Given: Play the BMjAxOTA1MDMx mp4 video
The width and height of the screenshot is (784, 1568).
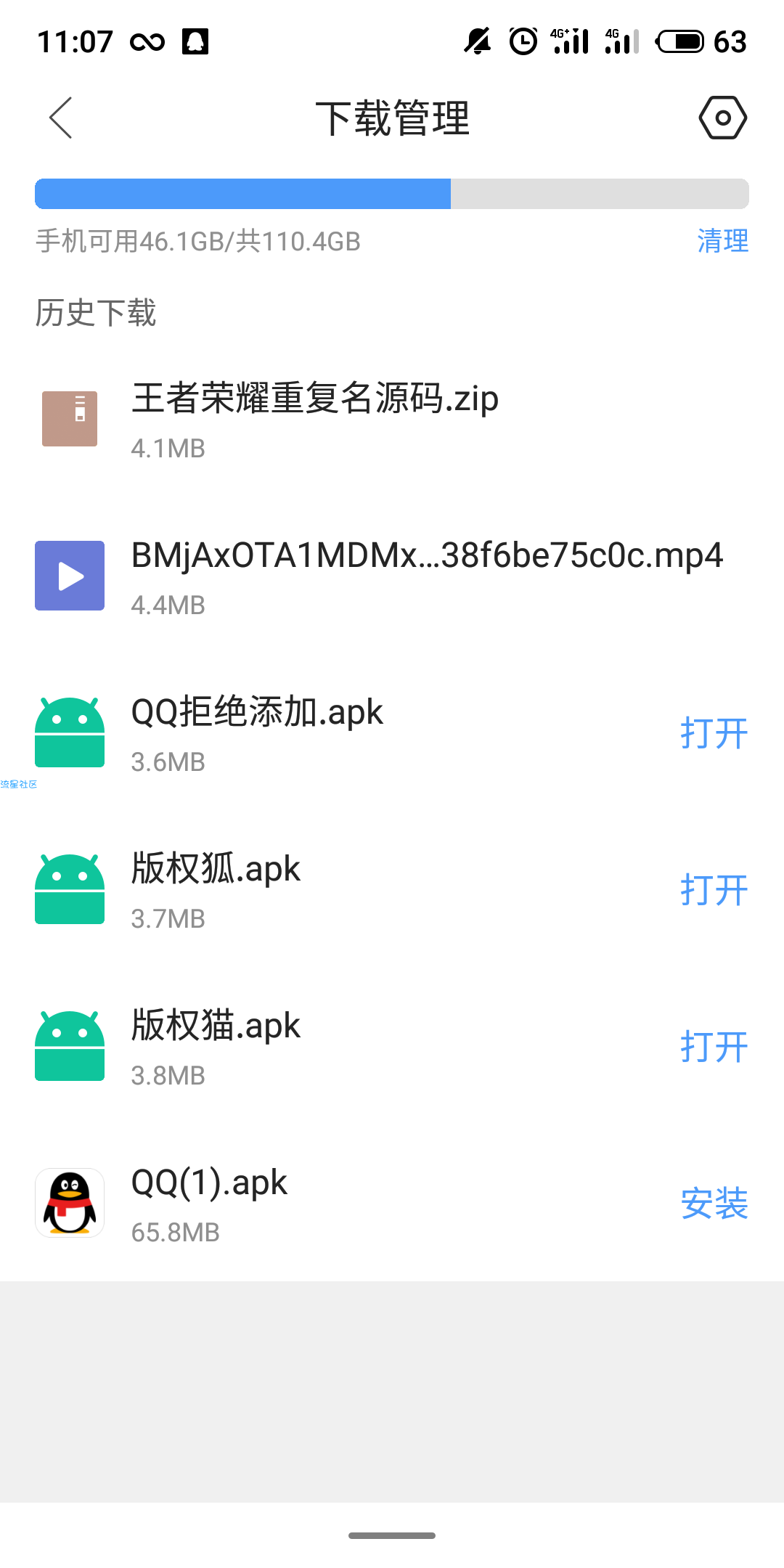Looking at the screenshot, I should point(392,576).
